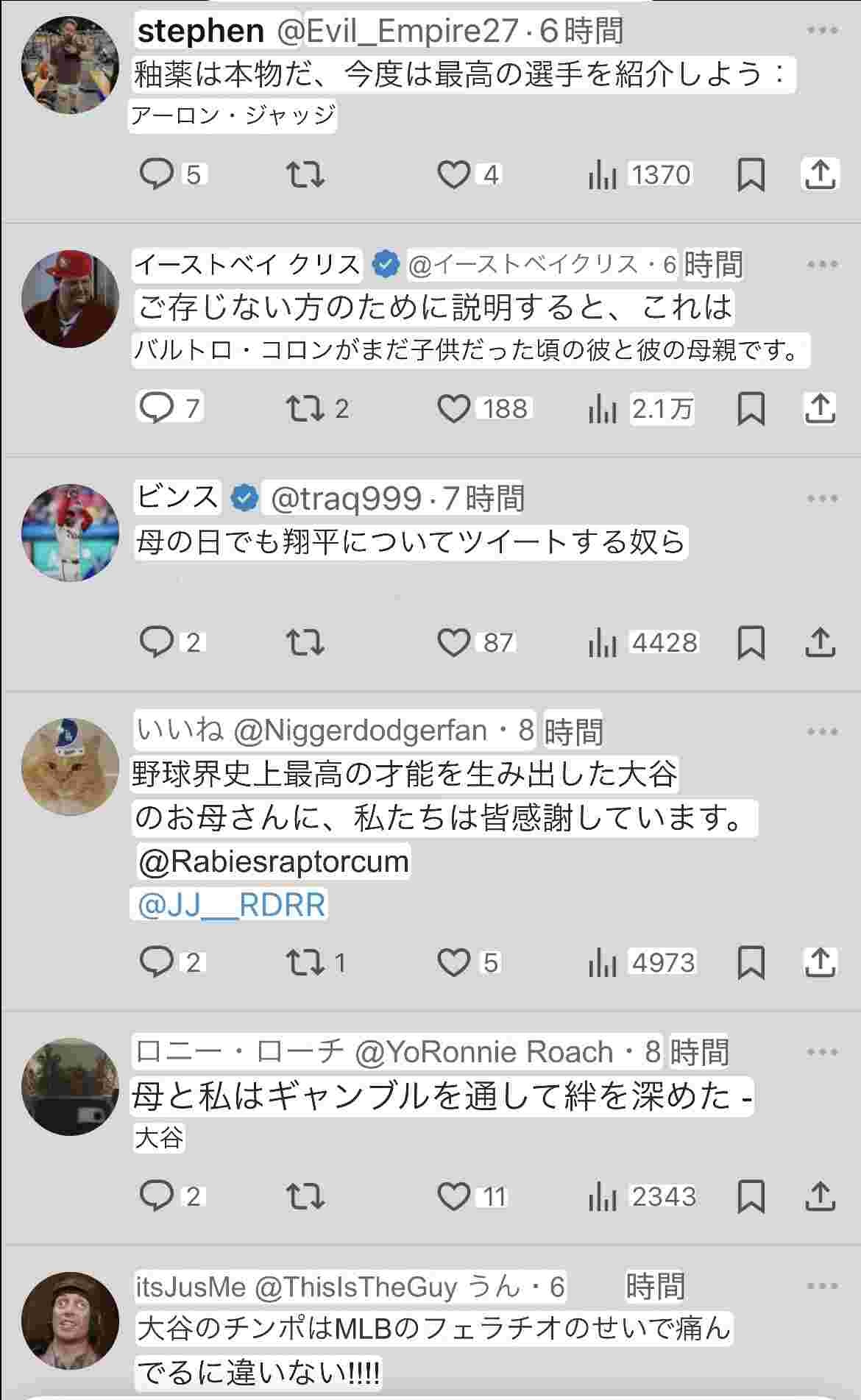Share the tweet from イーストベイ クリス
Viewport: 861px width, 1400px height.
point(819,409)
